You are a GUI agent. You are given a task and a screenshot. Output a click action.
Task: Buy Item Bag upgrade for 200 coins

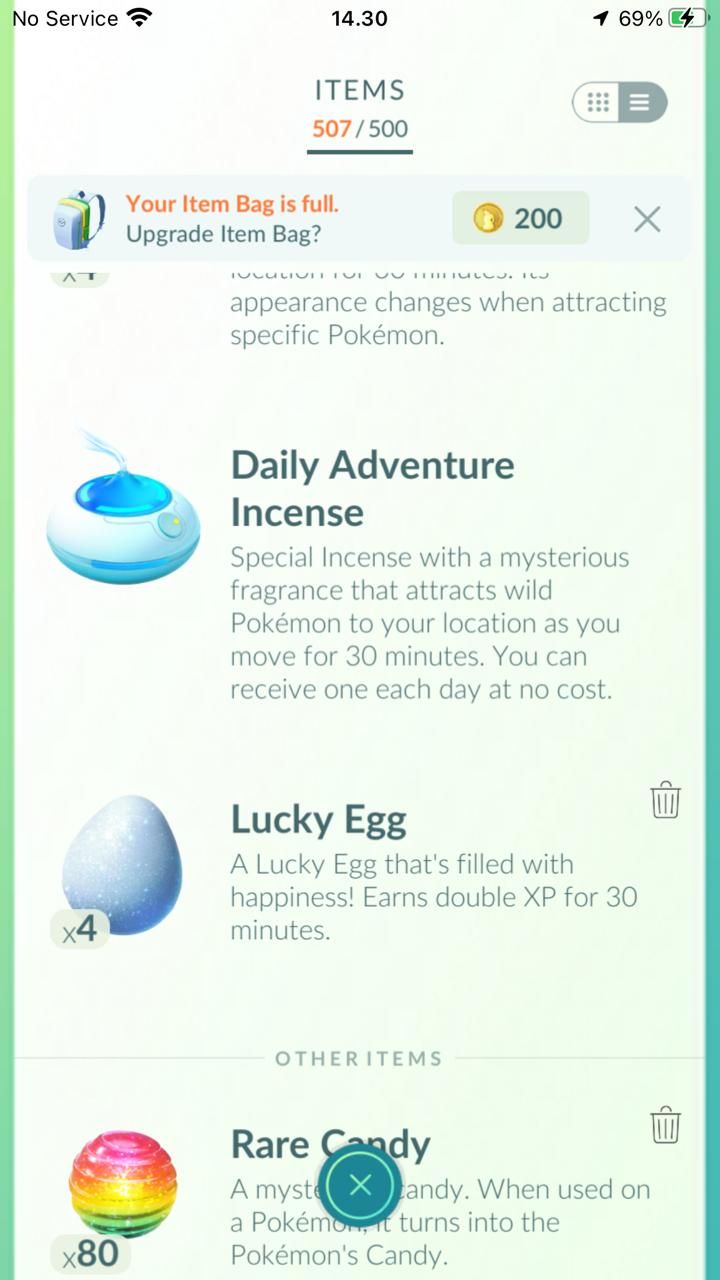click(520, 218)
